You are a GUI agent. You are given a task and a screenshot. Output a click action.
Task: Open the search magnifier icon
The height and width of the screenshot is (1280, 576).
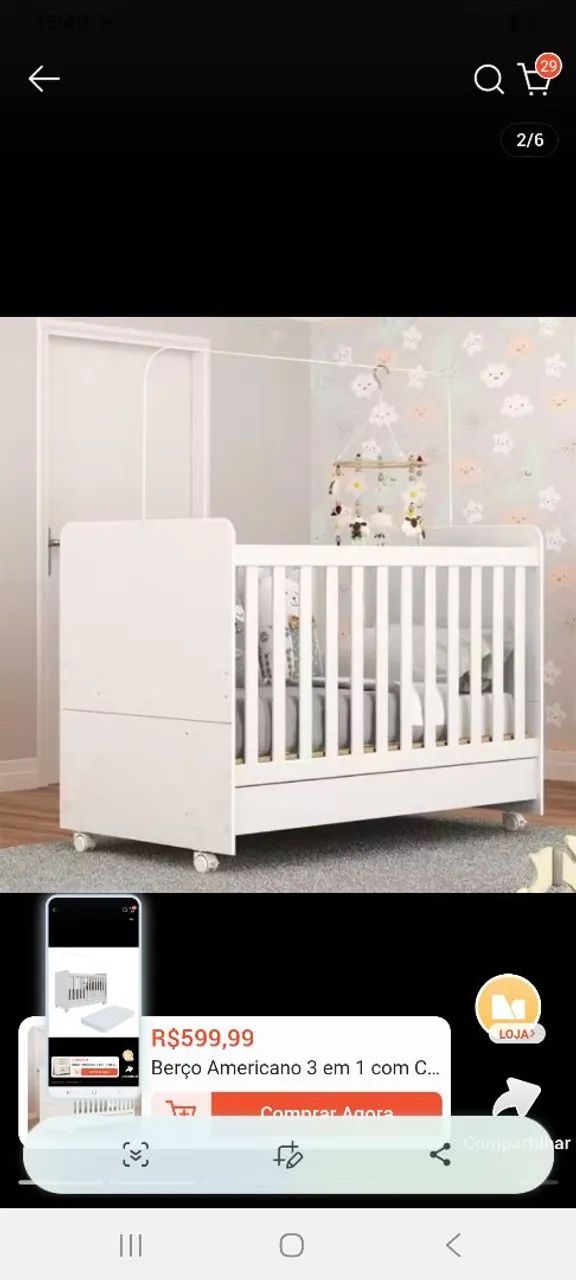pos(488,79)
